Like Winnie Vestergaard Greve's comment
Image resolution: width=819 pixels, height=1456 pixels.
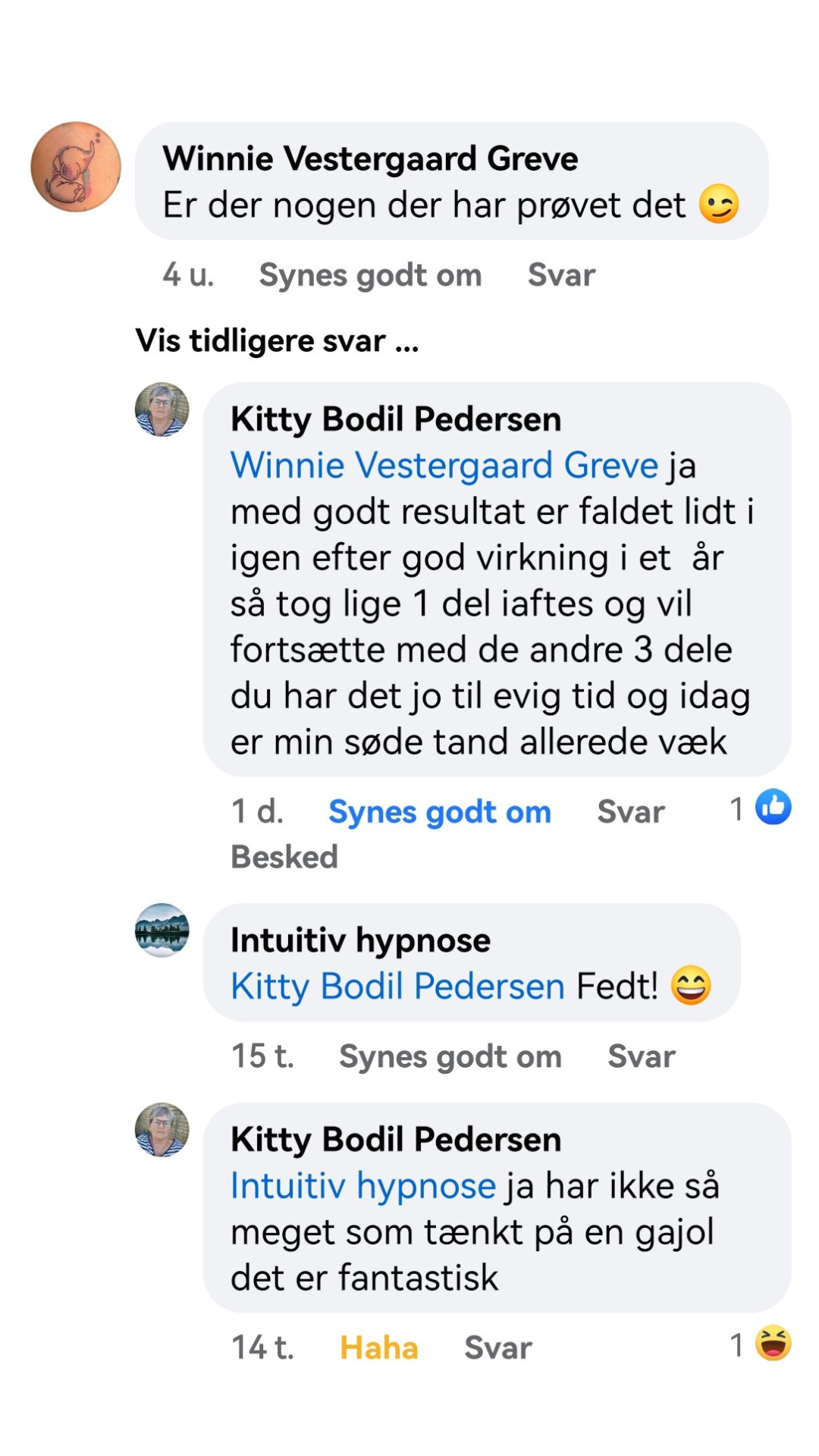click(370, 275)
